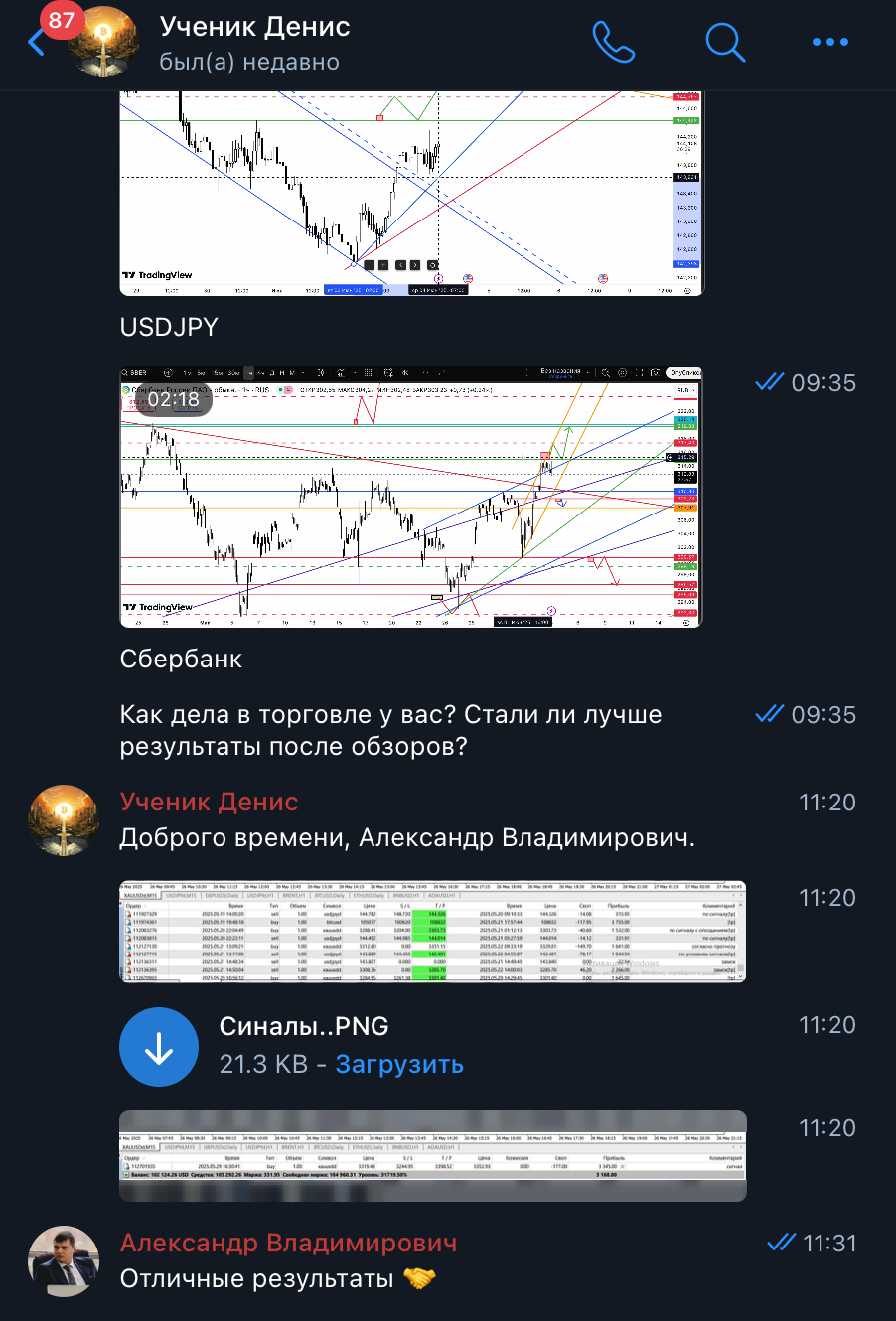Open Ученик Денис profile from the header
Viewport: 896px width, 1321px height.
coord(254,42)
